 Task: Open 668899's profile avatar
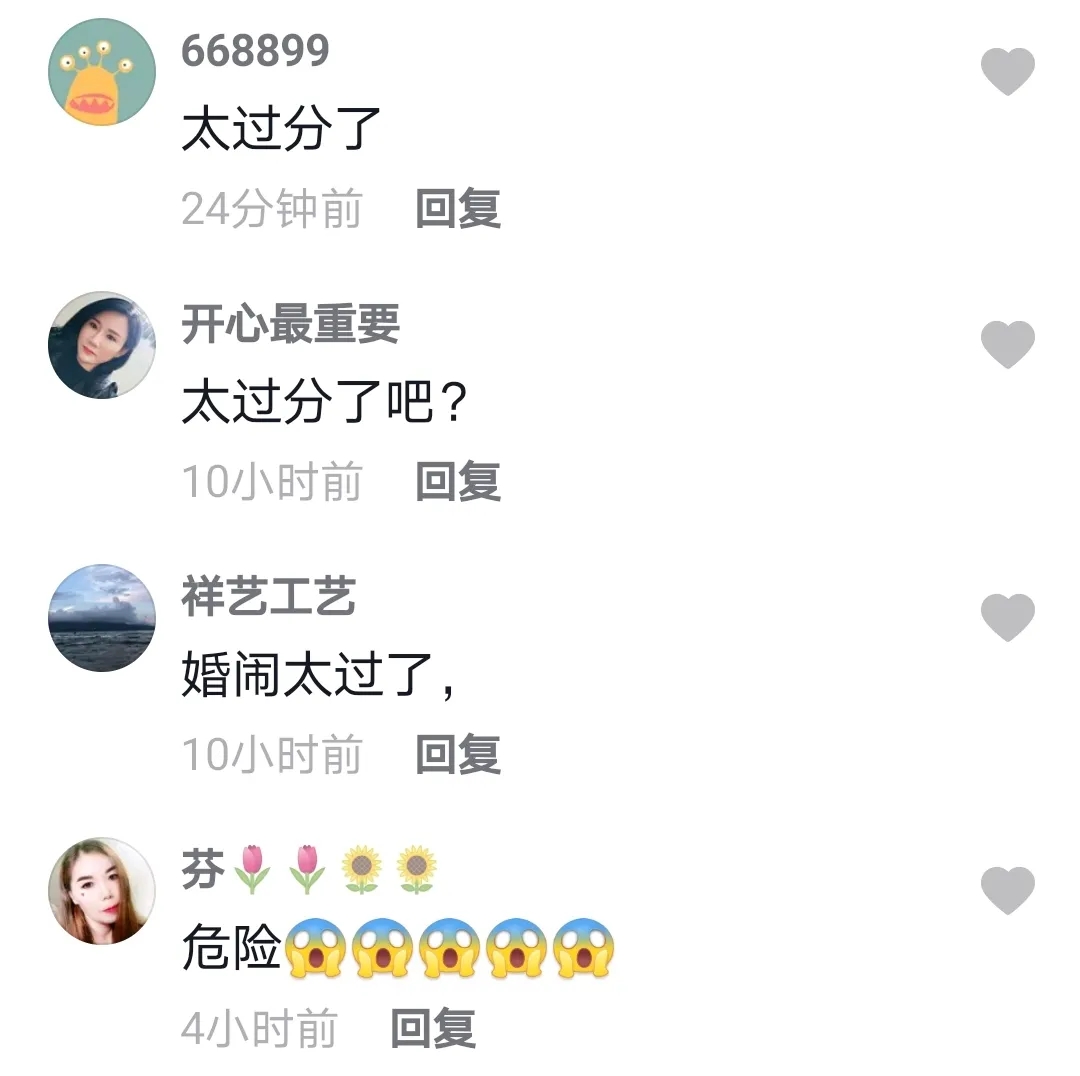coord(102,72)
